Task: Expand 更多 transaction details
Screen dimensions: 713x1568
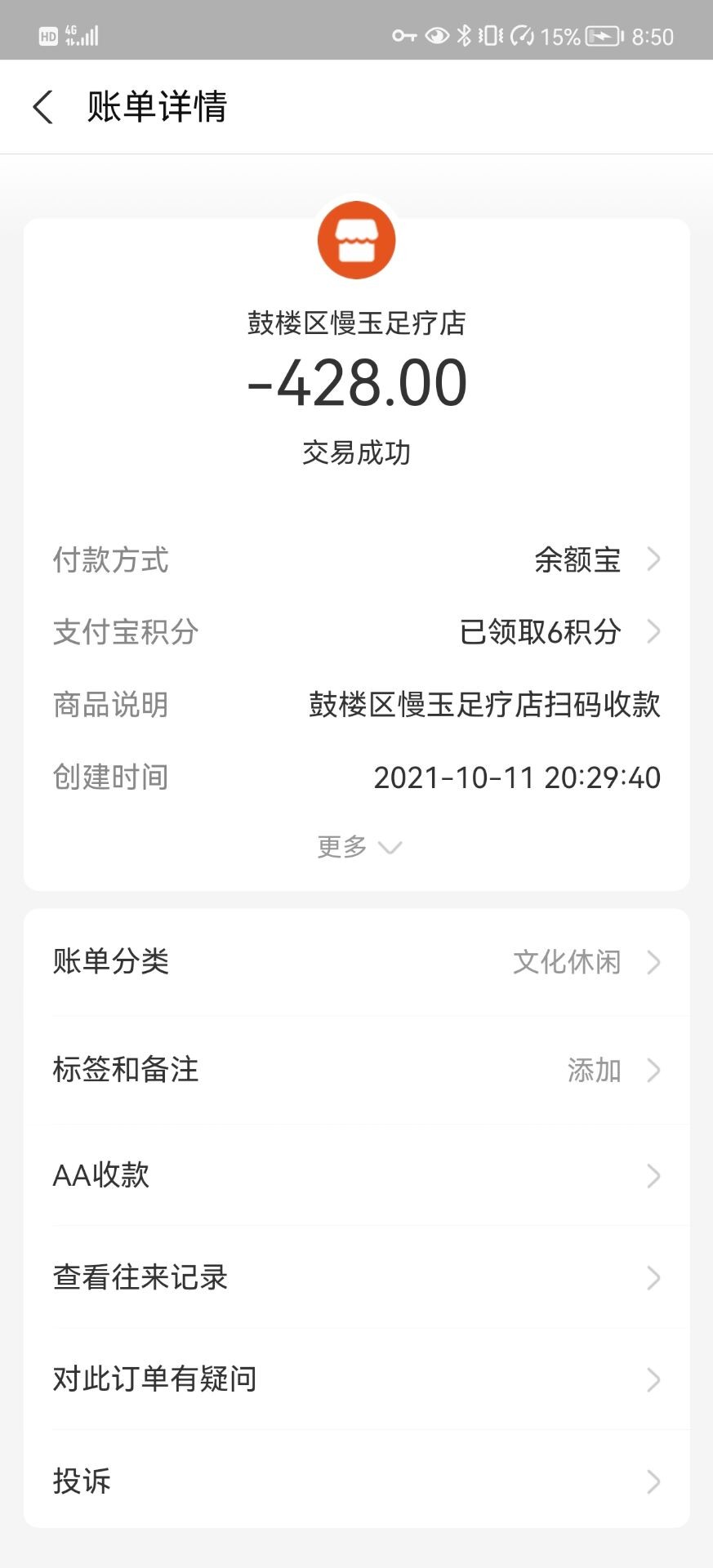Action: tap(358, 847)
